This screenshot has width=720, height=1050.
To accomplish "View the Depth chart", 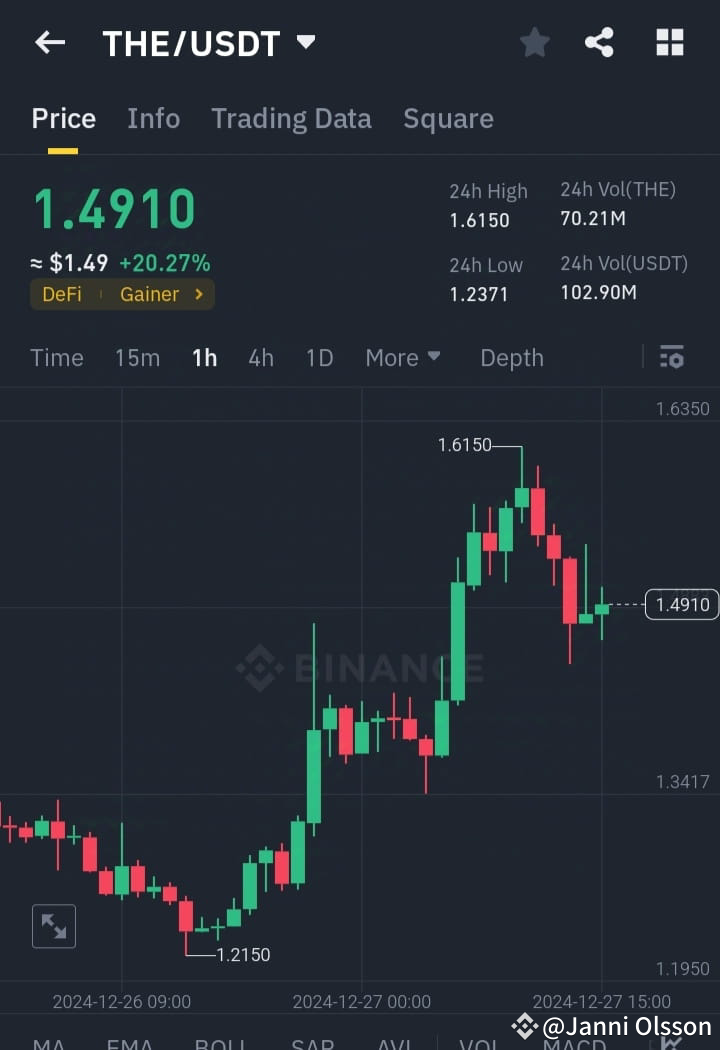I will pyautogui.click(x=511, y=357).
